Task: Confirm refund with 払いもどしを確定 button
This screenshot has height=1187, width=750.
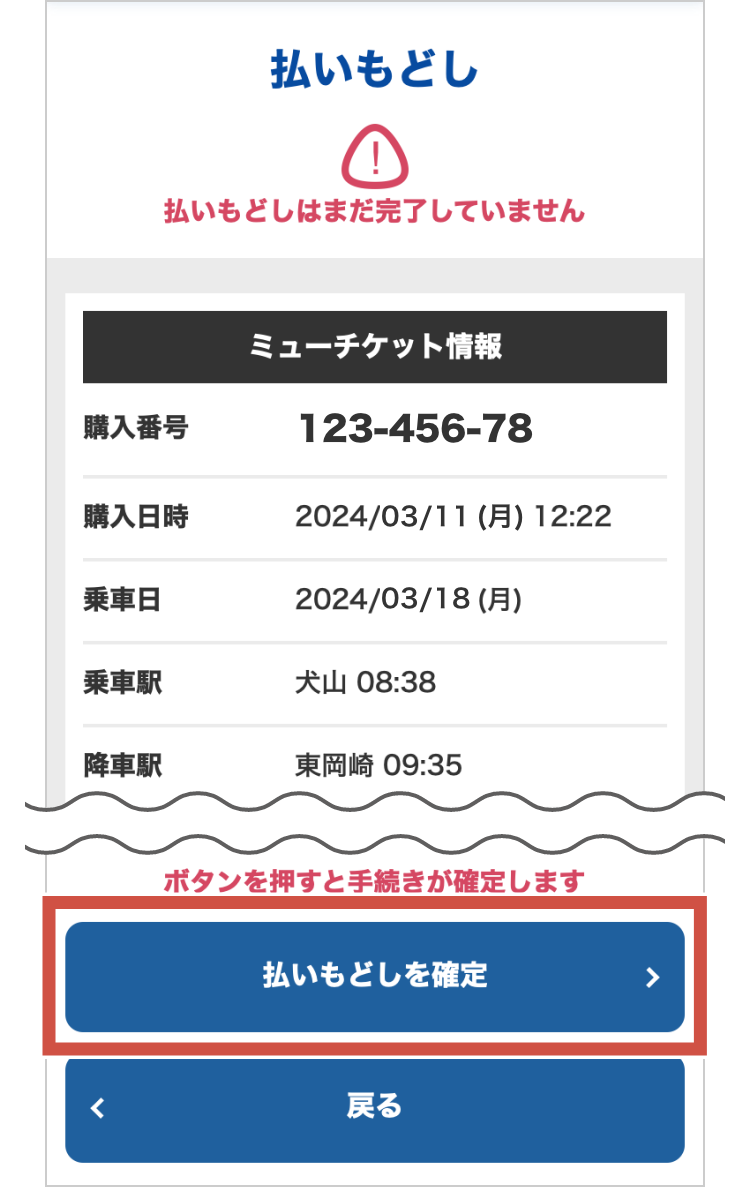Action: pyautogui.click(x=375, y=976)
